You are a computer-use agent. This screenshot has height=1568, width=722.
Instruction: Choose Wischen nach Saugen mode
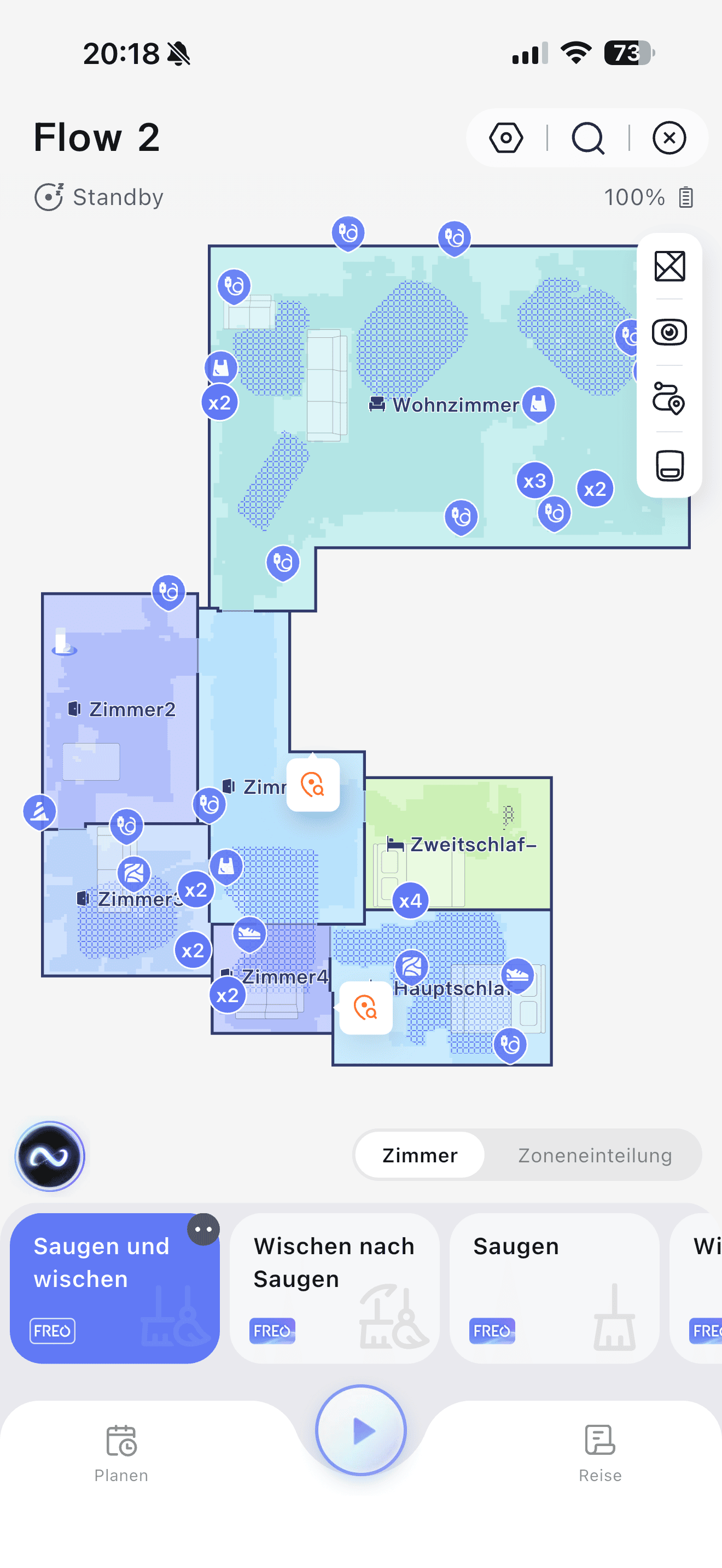click(x=334, y=1288)
